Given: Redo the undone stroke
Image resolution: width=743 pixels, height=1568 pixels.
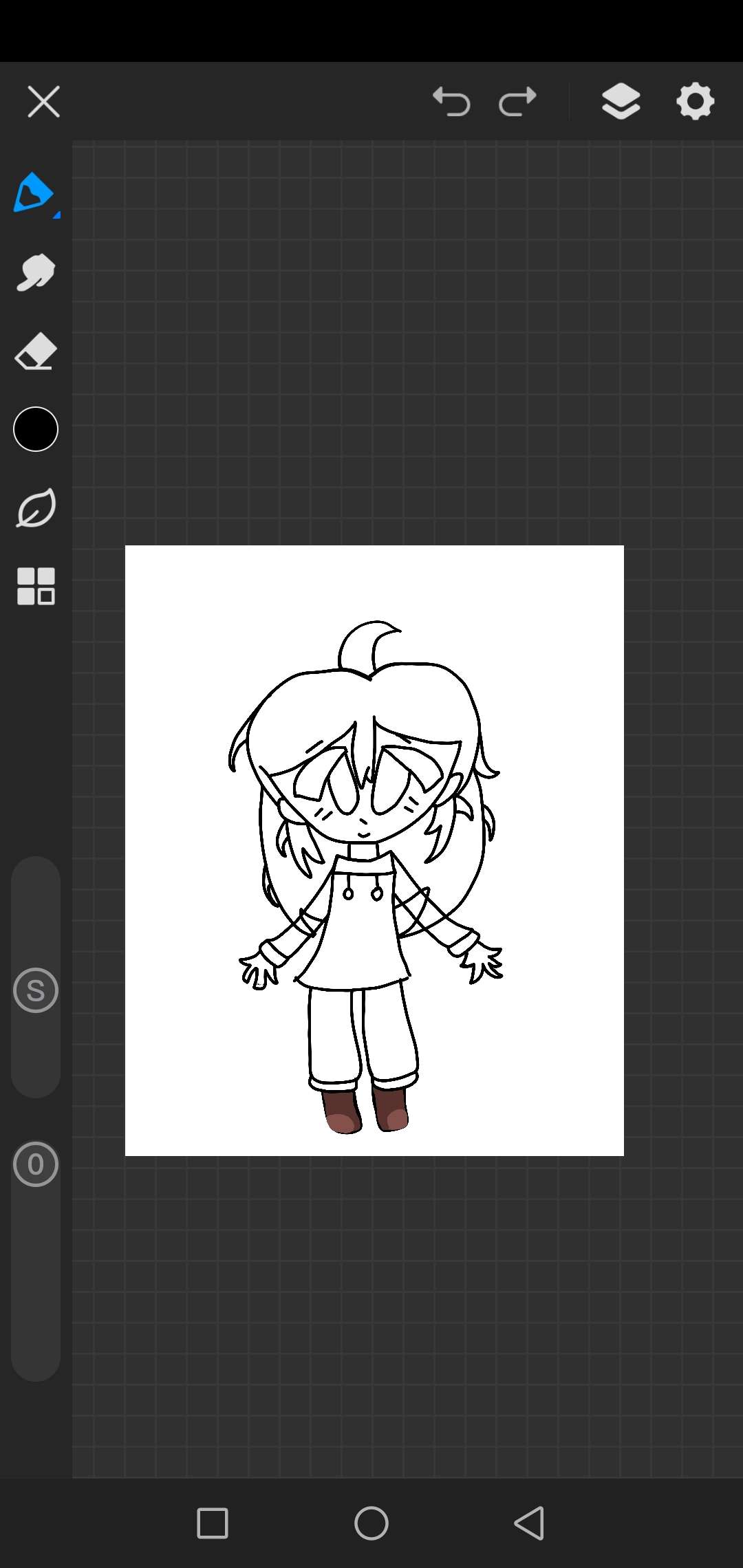Looking at the screenshot, I should [517, 102].
